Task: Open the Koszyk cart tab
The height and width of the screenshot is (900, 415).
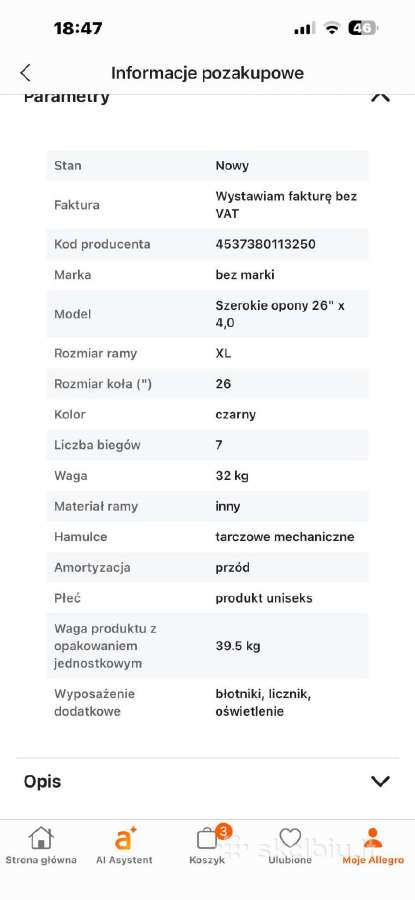Action: 208,845
